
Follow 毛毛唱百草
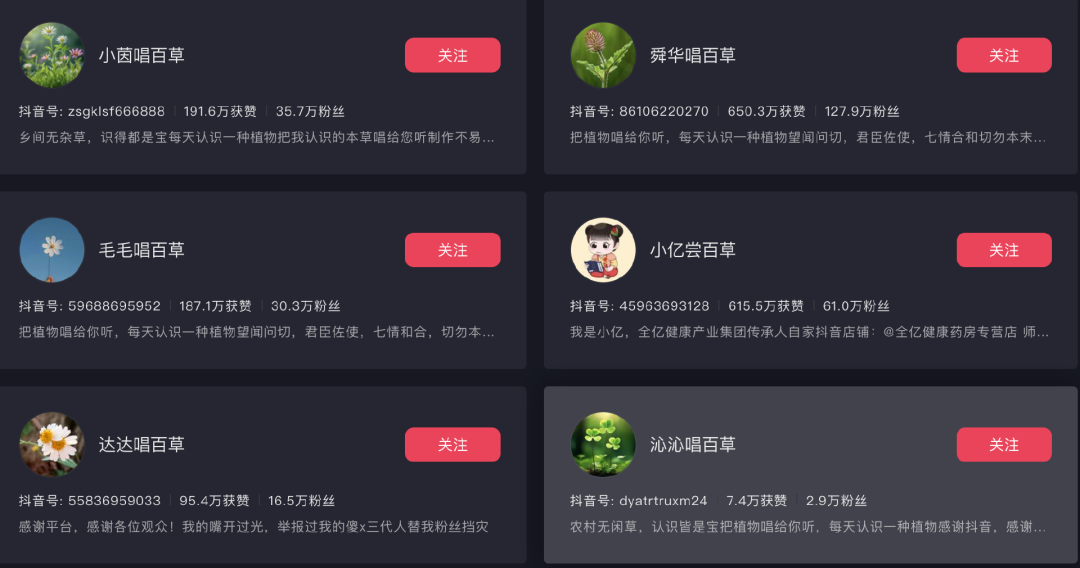tap(452, 250)
